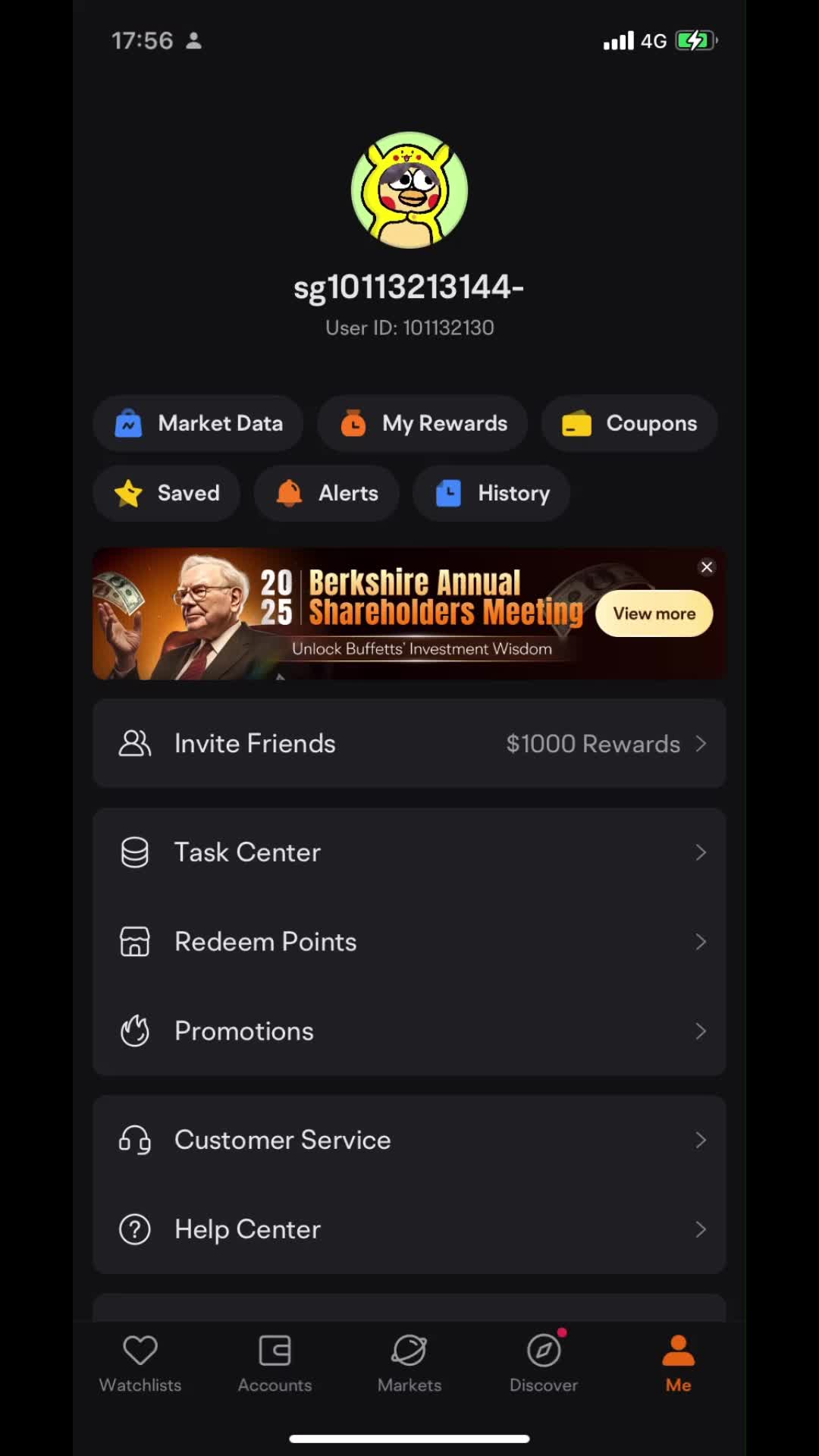Open Alerts chip
The width and height of the screenshot is (819, 1456).
pos(327,493)
